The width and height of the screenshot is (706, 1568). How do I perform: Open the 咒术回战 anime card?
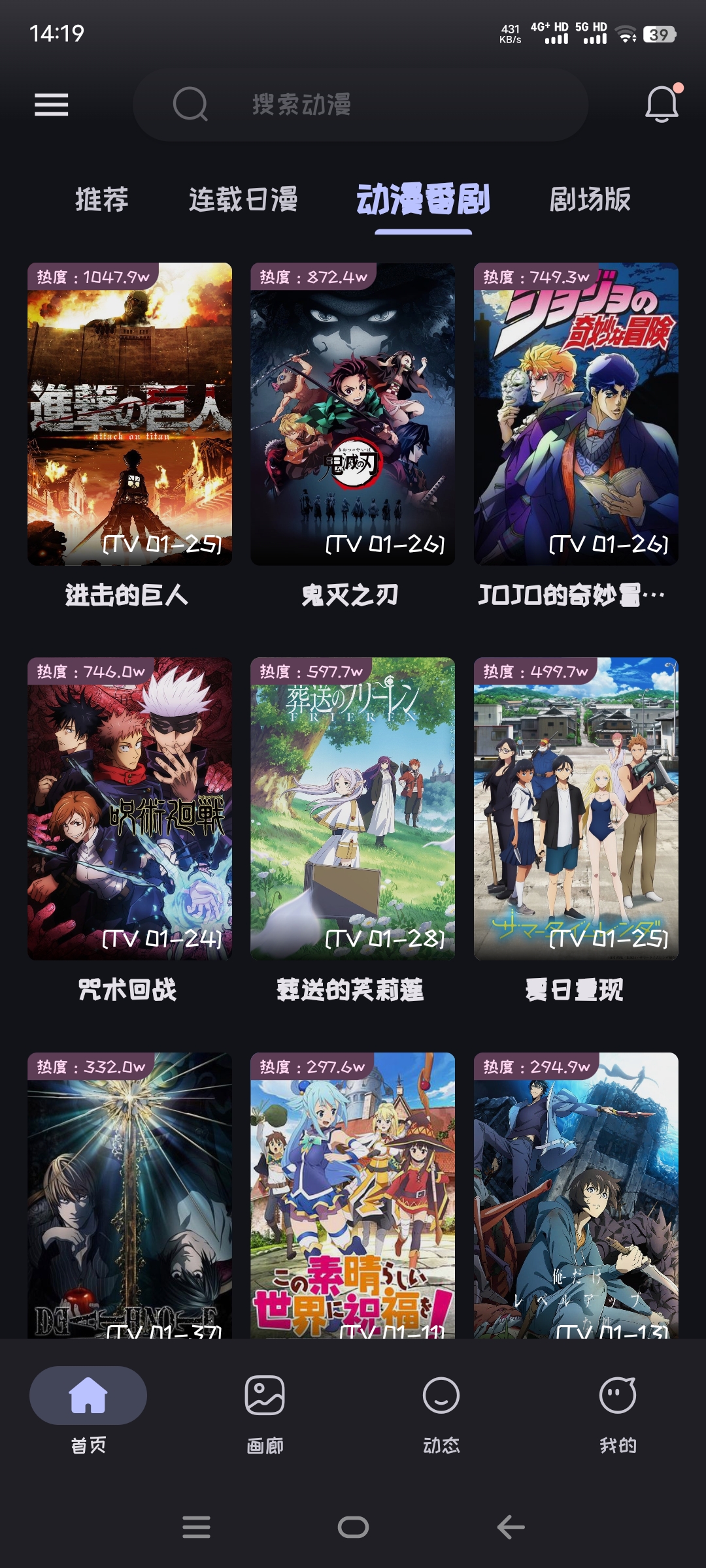pos(129,809)
